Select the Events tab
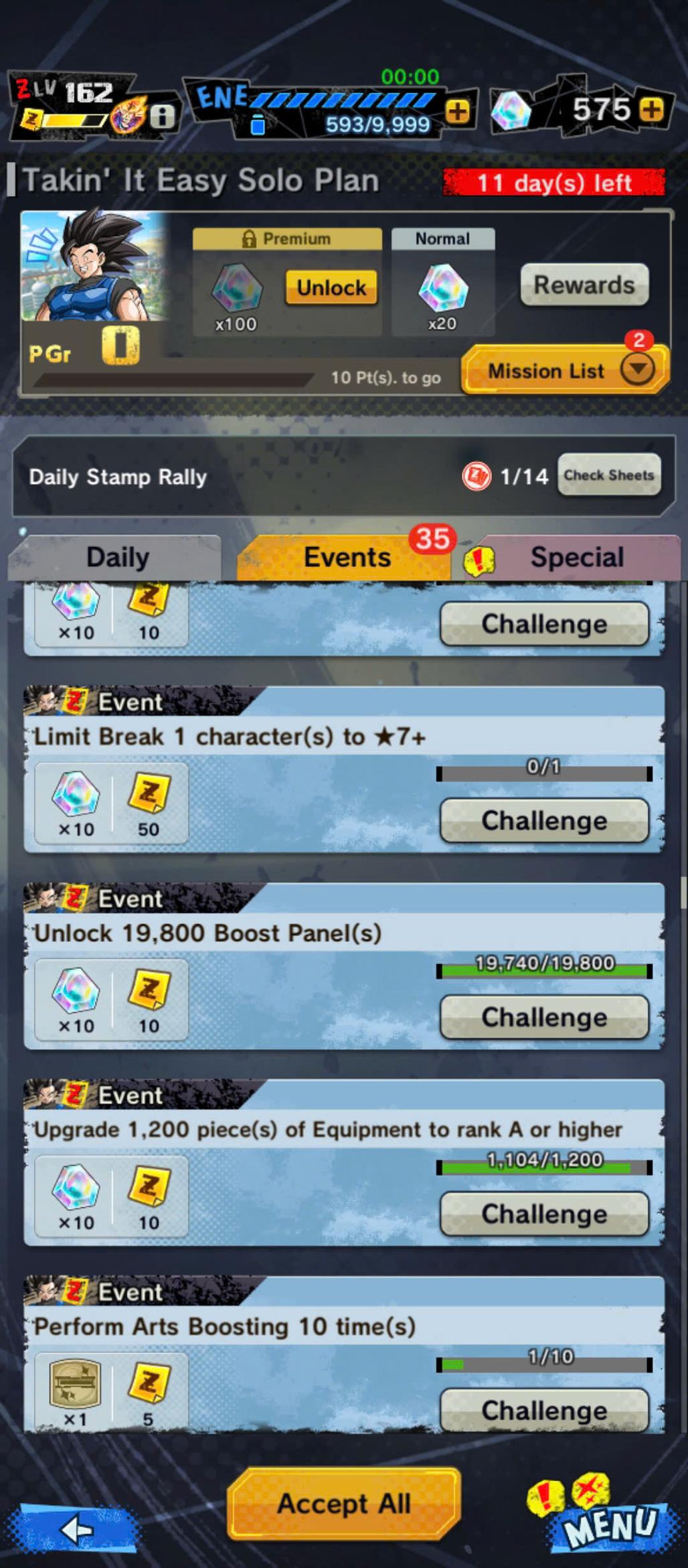This screenshot has width=688, height=1568. [x=347, y=557]
